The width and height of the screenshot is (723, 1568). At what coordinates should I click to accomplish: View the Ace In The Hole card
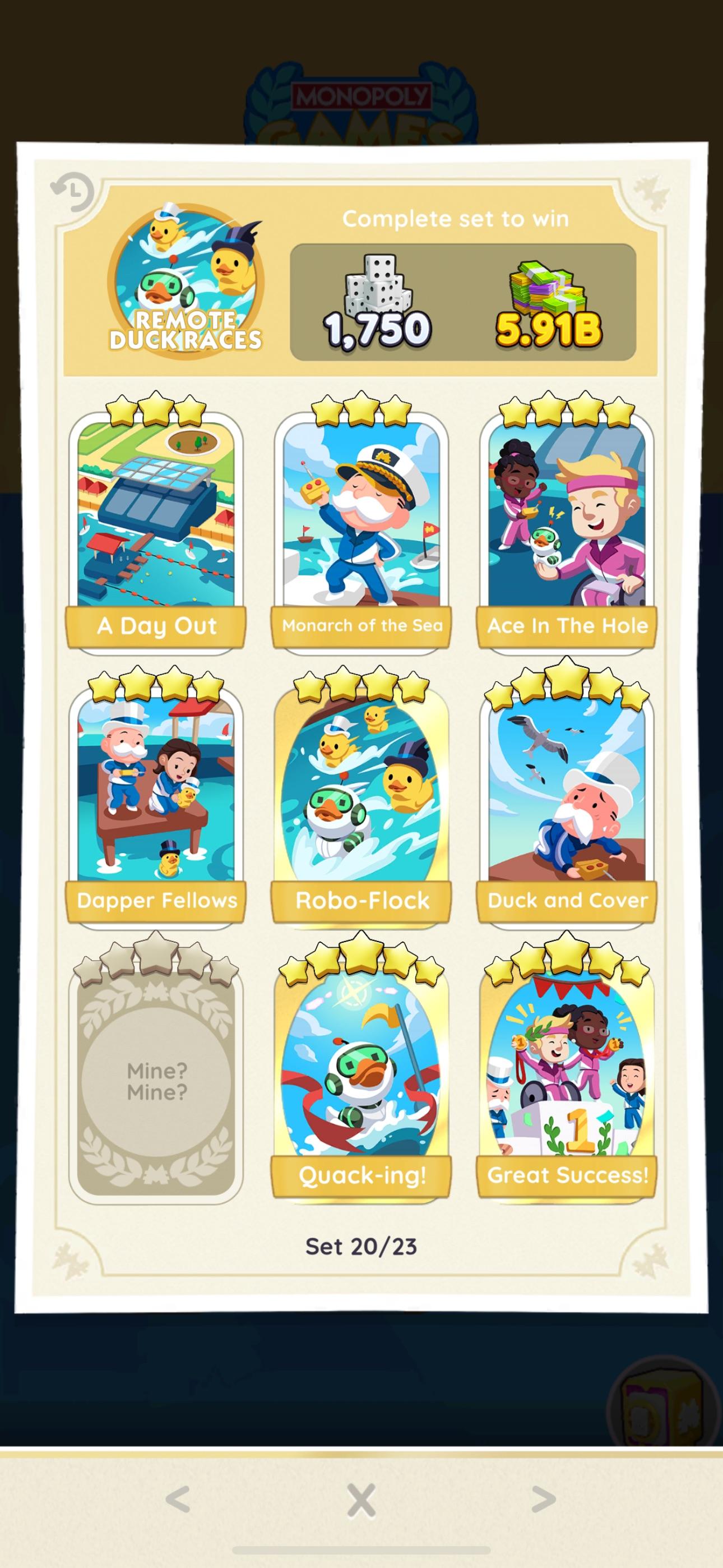[x=566, y=523]
